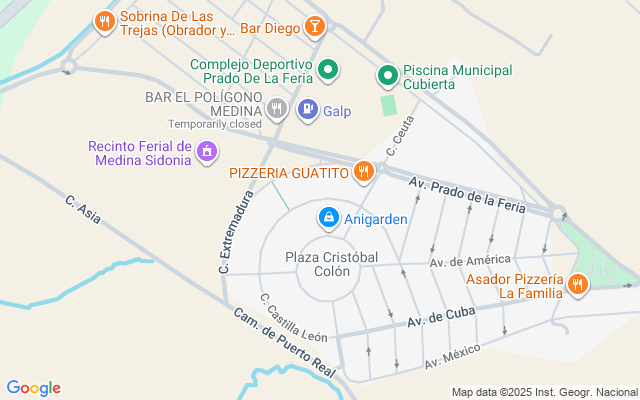The image size is (640, 400).
Task: Select the PIZZERIA GUATITO restaurant marker
Action: [364, 172]
